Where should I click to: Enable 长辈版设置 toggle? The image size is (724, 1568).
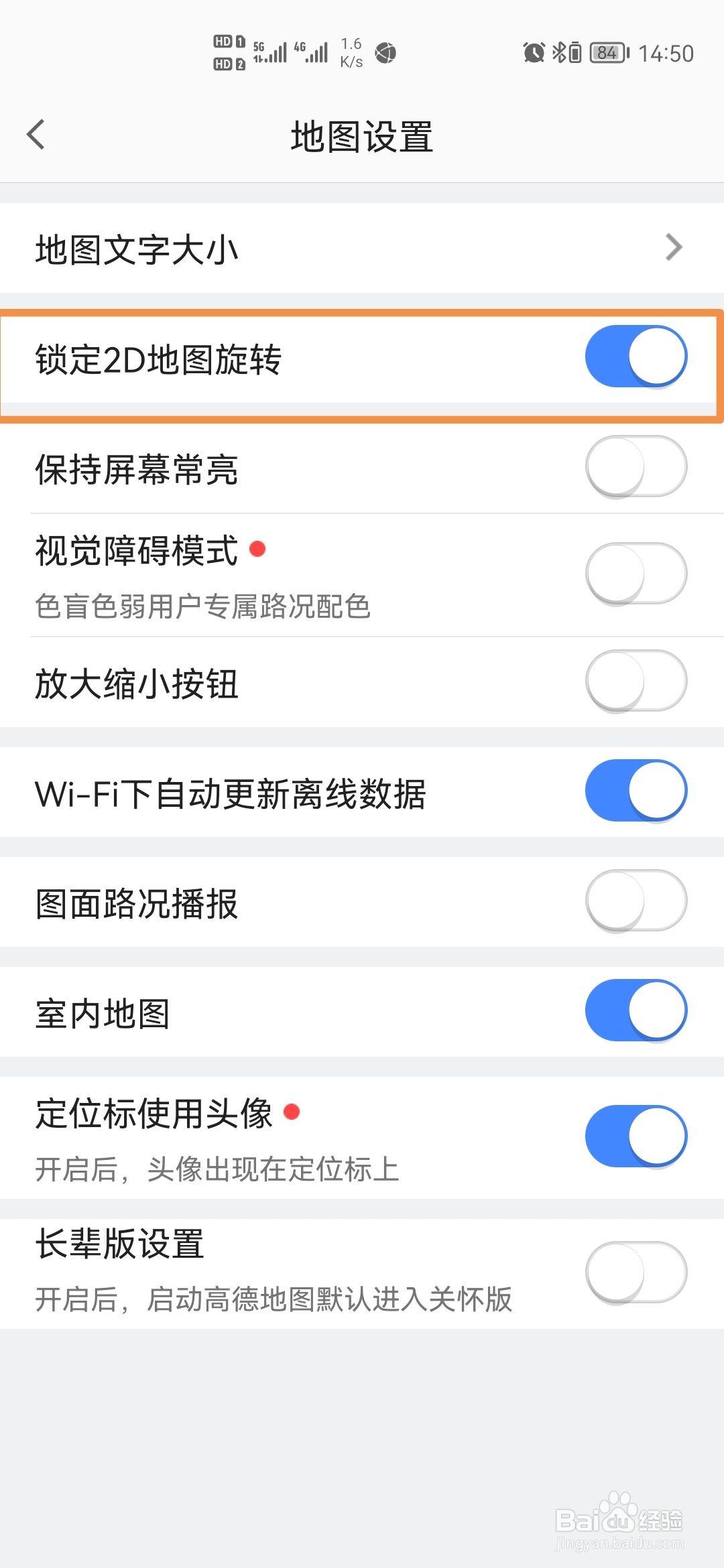[636, 1272]
